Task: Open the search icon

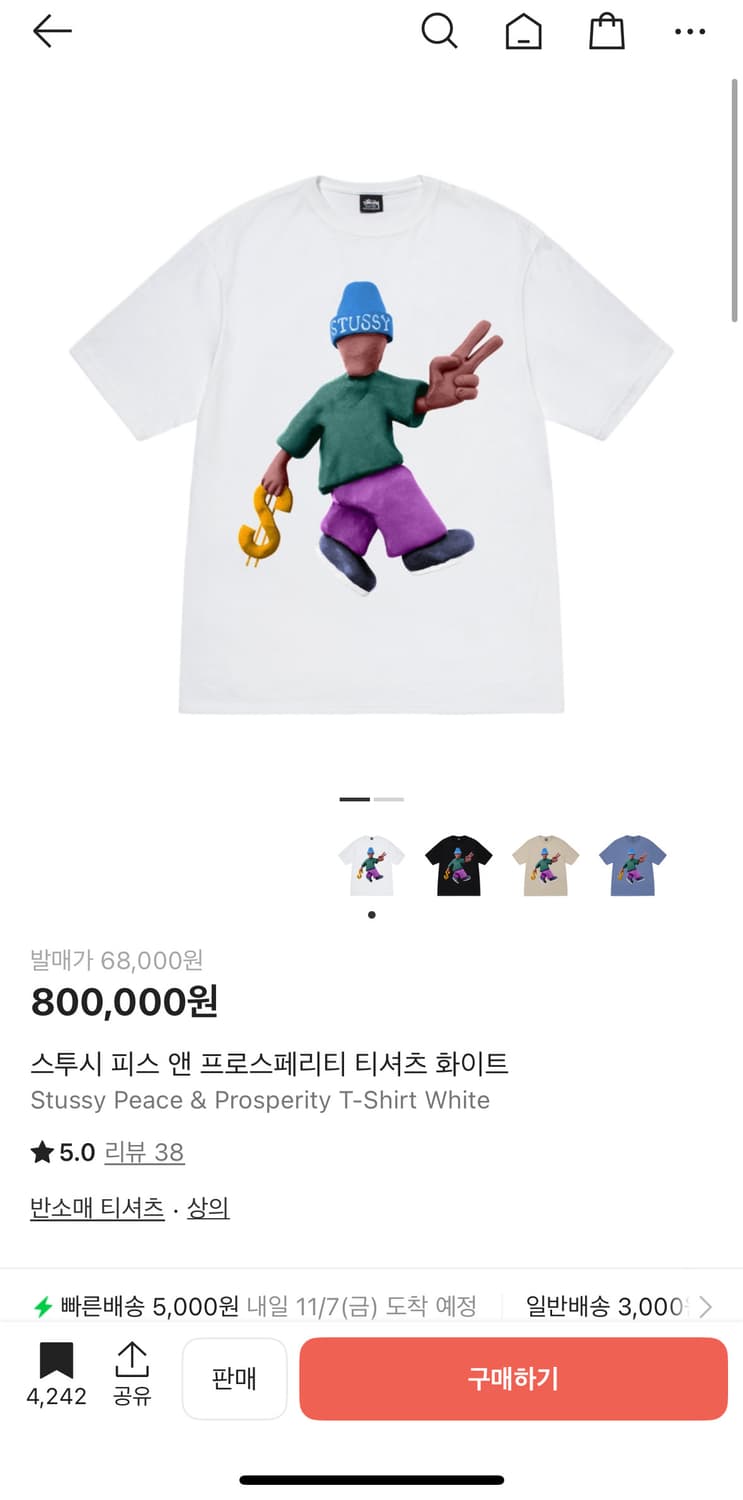Action: coord(440,31)
